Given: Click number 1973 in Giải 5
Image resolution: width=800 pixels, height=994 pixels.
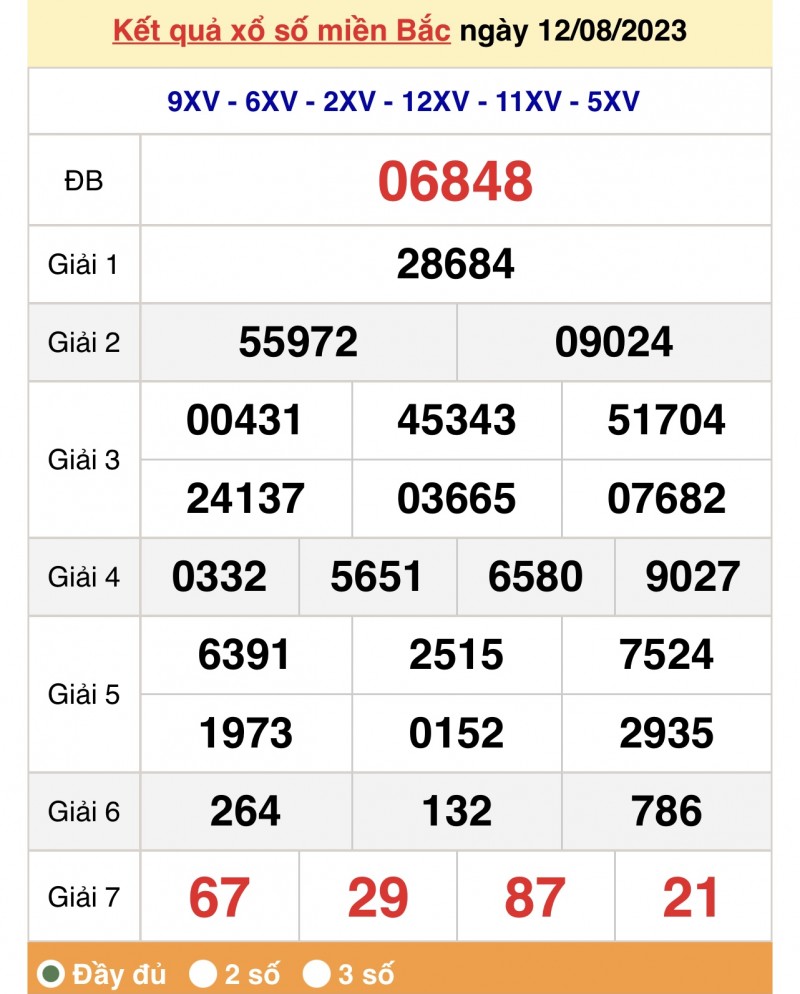Looking at the screenshot, I should pos(245,733).
